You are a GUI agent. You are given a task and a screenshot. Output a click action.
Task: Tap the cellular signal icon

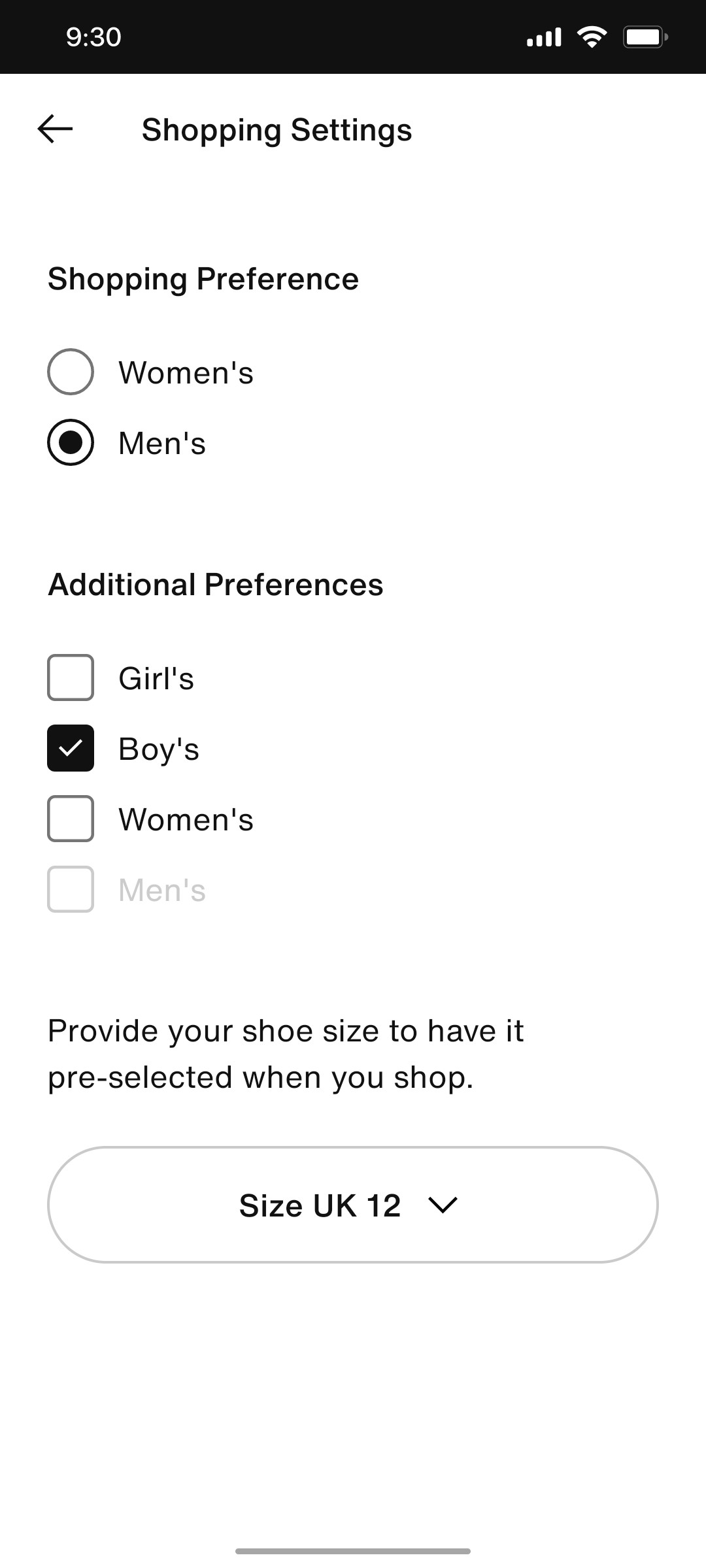coord(545,36)
